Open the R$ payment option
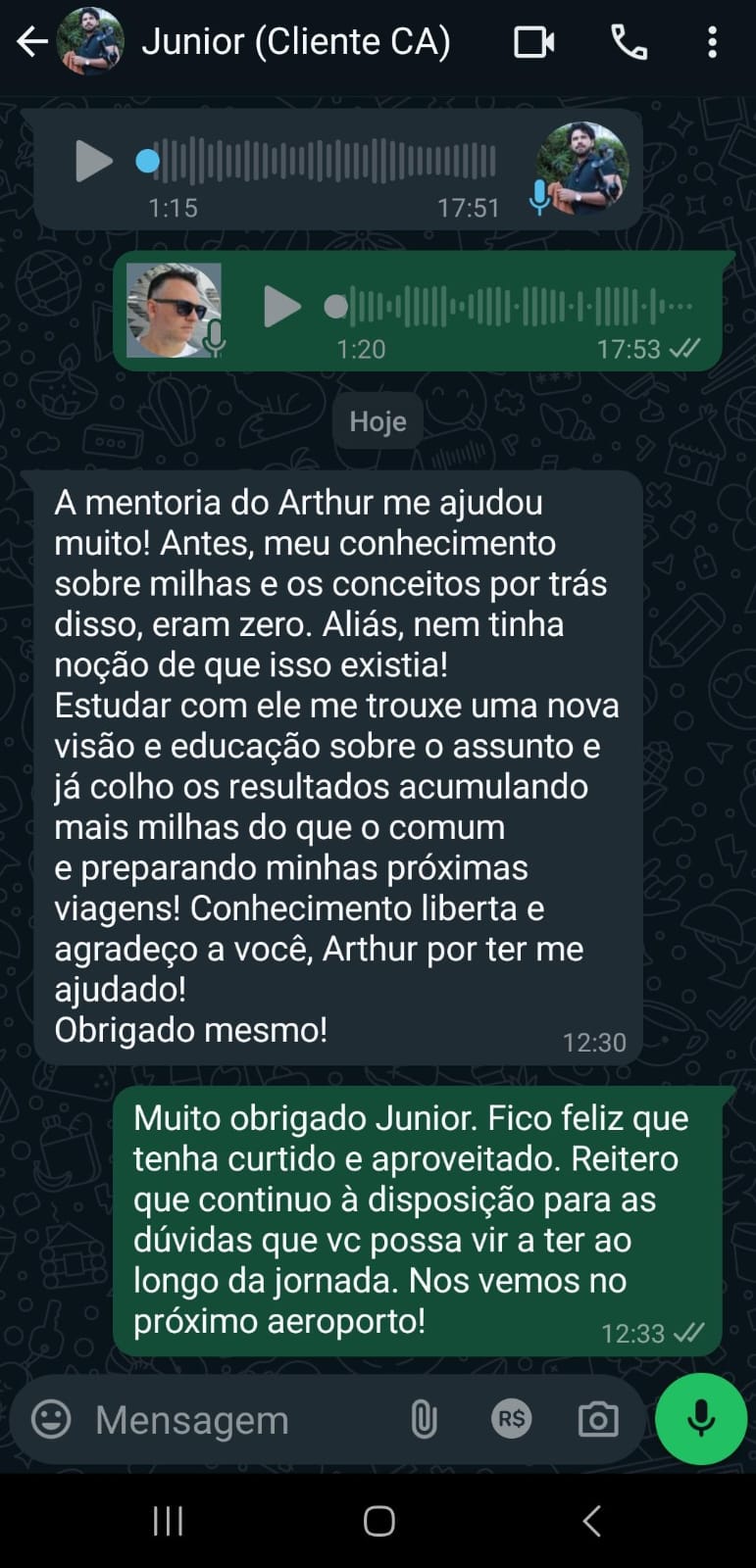Image resolution: width=756 pixels, height=1568 pixels. pyautogui.click(x=511, y=1419)
